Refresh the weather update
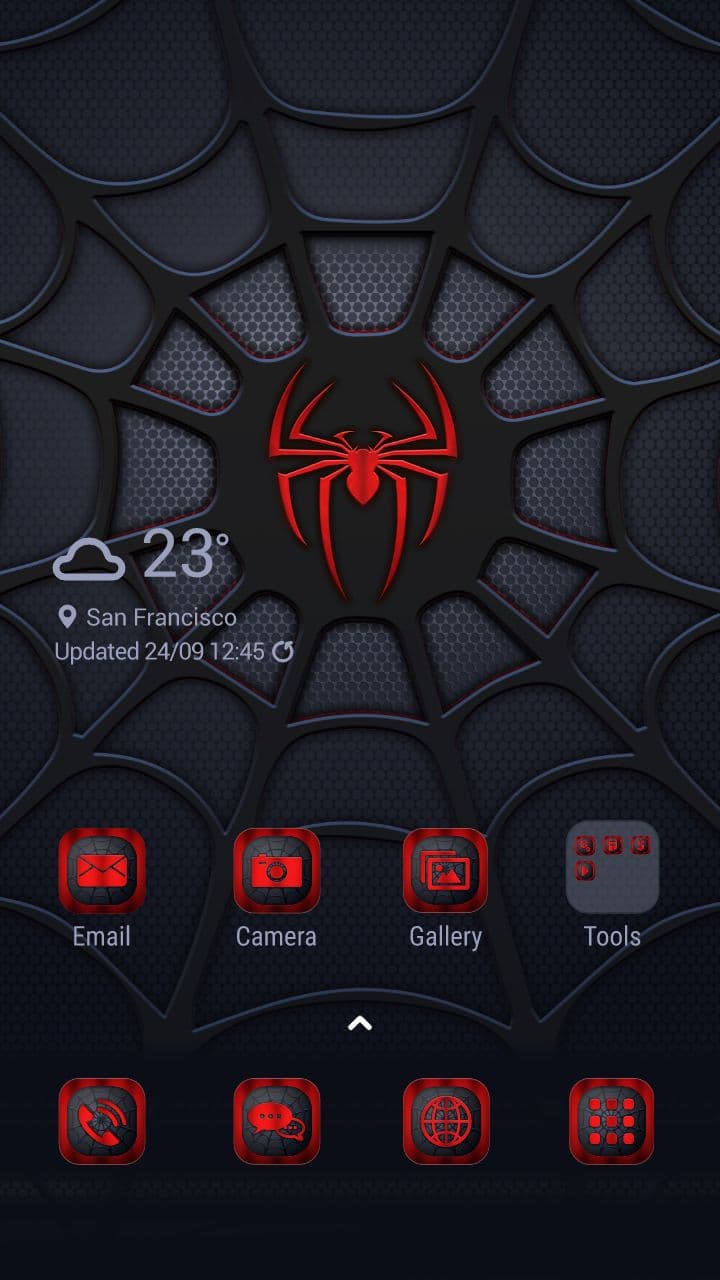 point(284,652)
